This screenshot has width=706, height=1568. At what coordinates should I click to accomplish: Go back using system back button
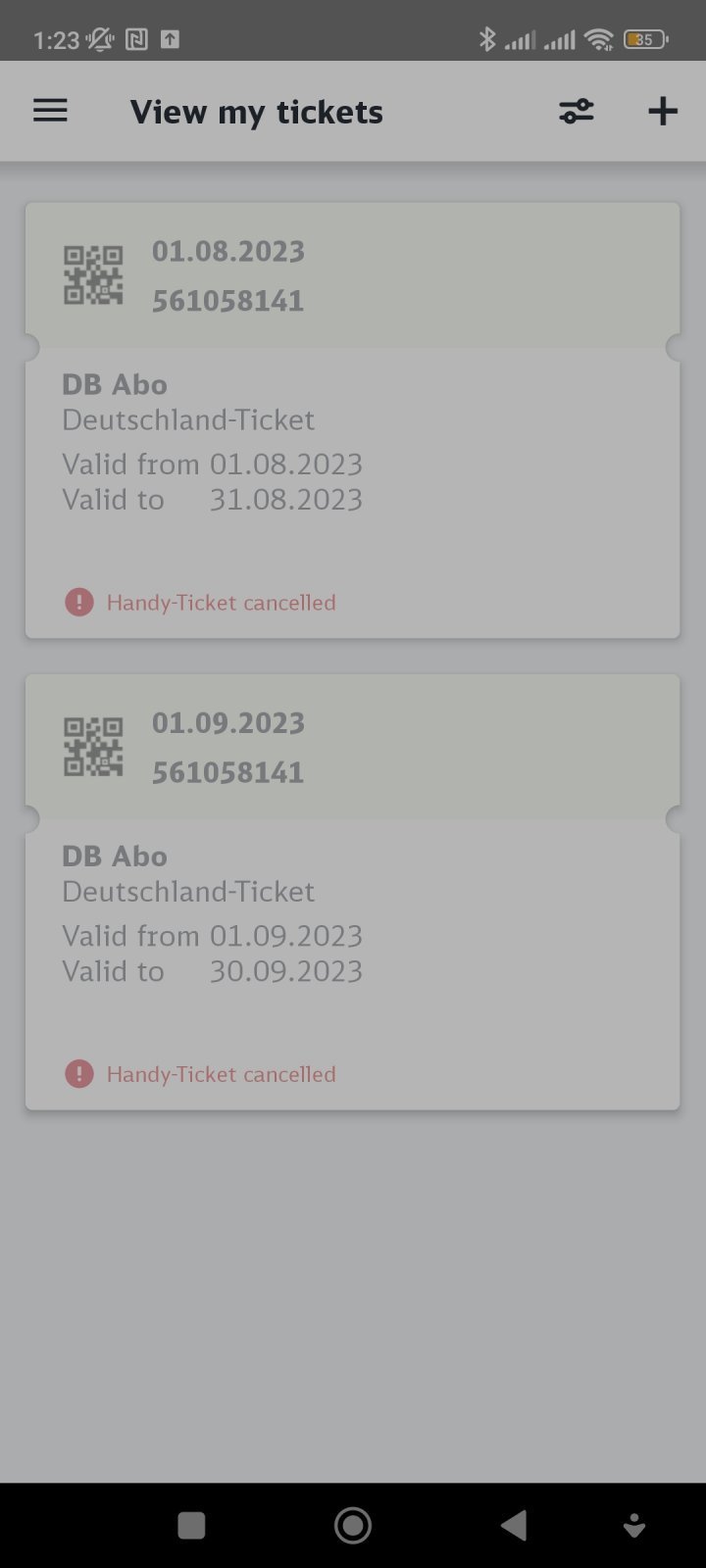coord(514,1525)
